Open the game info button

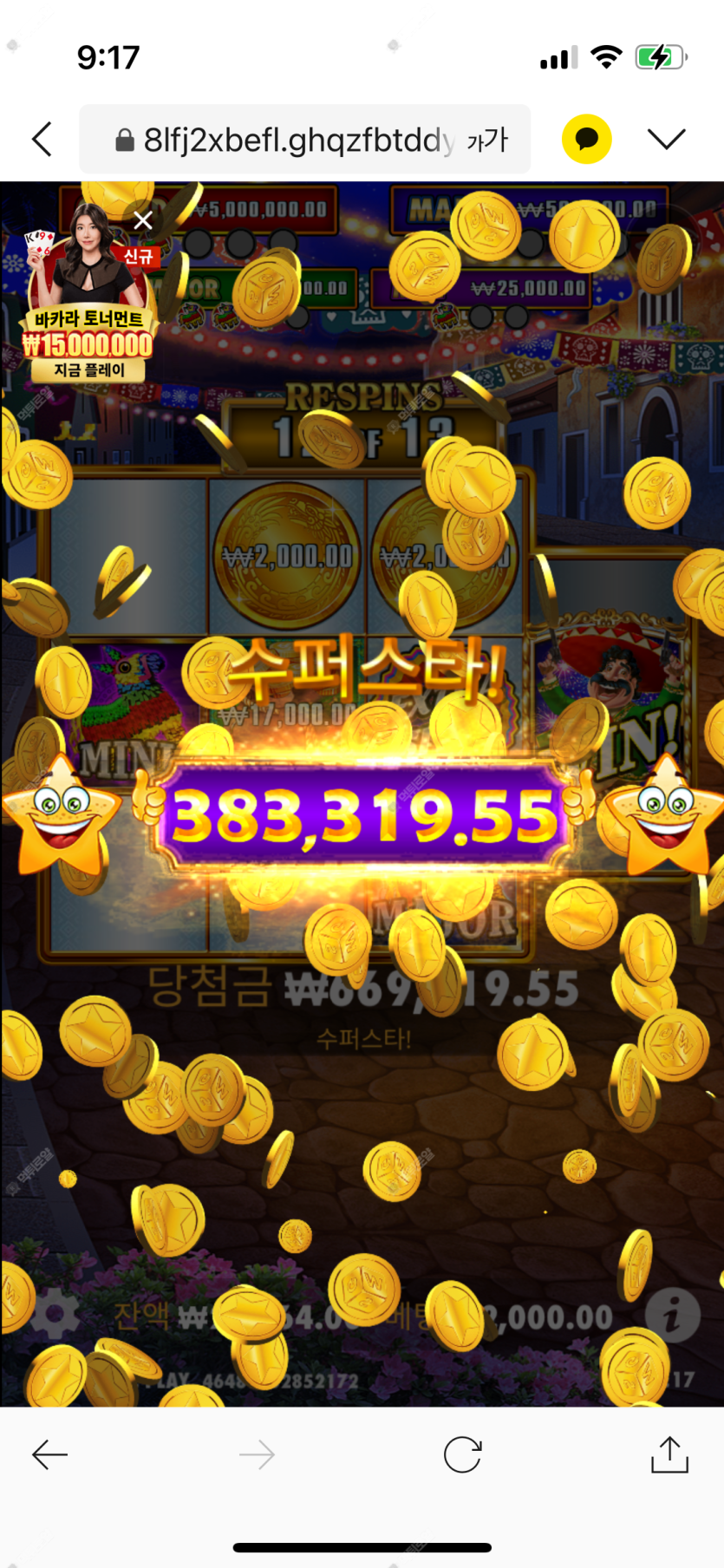[672, 1316]
